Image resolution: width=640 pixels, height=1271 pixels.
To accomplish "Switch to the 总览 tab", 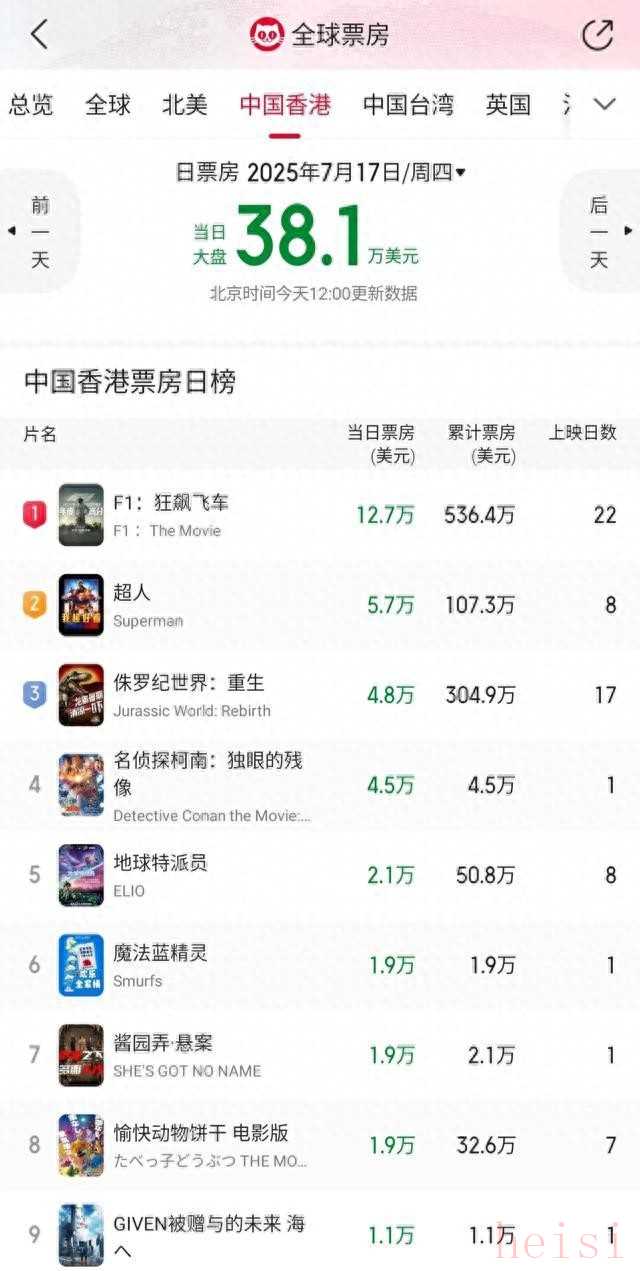I will pyautogui.click(x=31, y=104).
